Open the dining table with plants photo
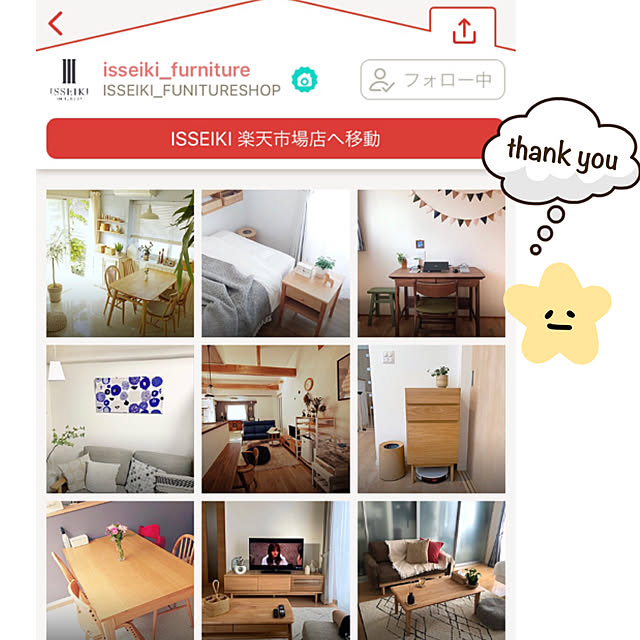Screen dimensions: 640x640 (x=120, y=263)
